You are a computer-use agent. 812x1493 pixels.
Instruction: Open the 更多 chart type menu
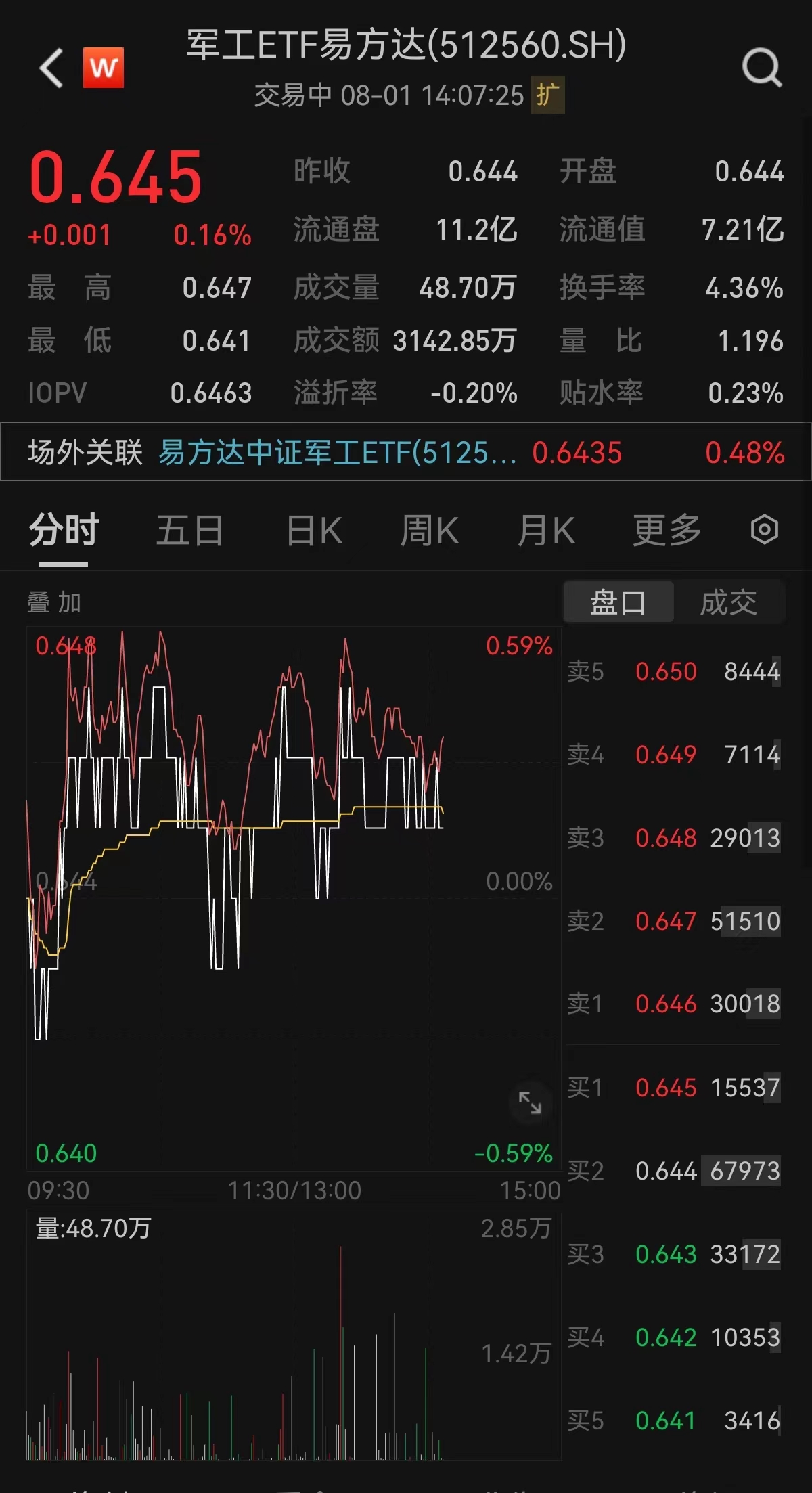[666, 531]
